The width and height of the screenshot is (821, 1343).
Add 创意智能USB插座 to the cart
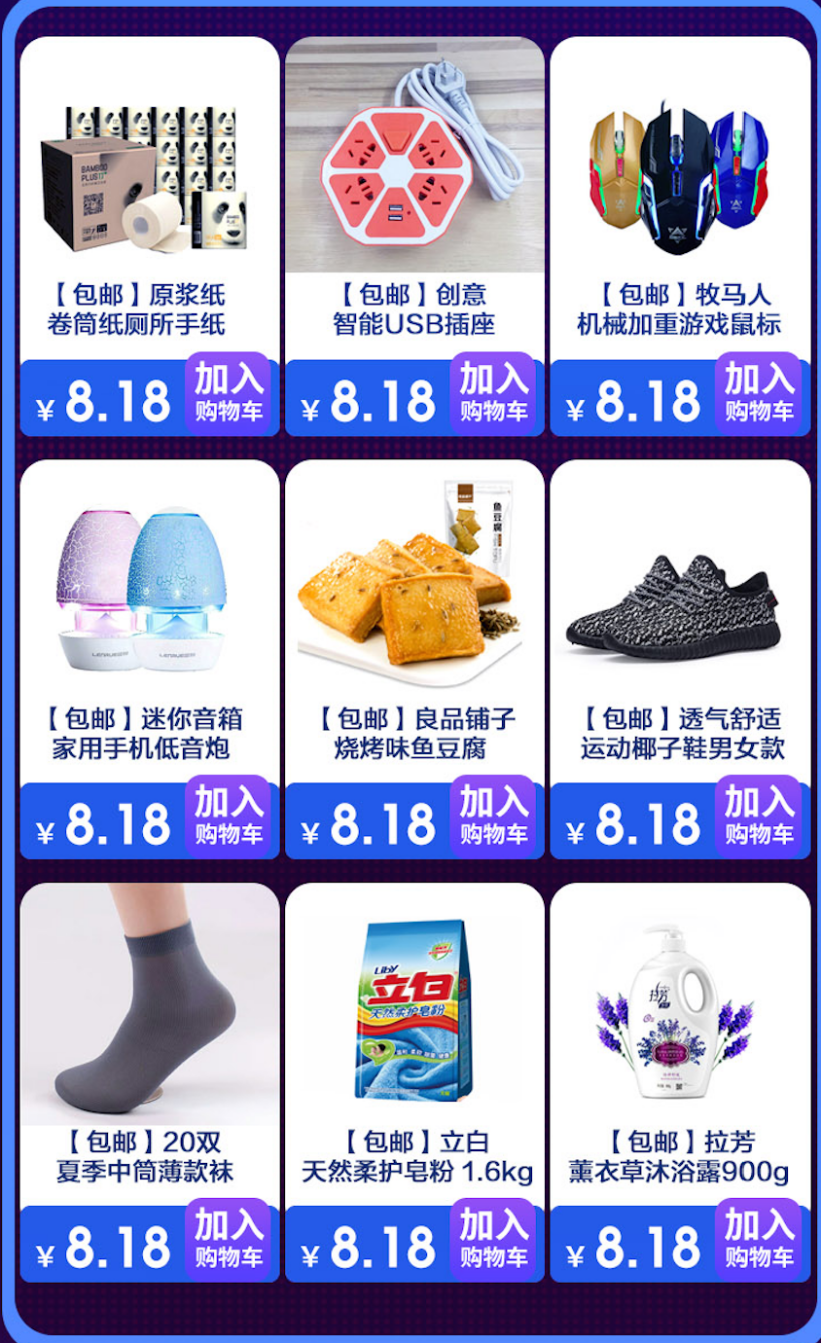point(493,394)
